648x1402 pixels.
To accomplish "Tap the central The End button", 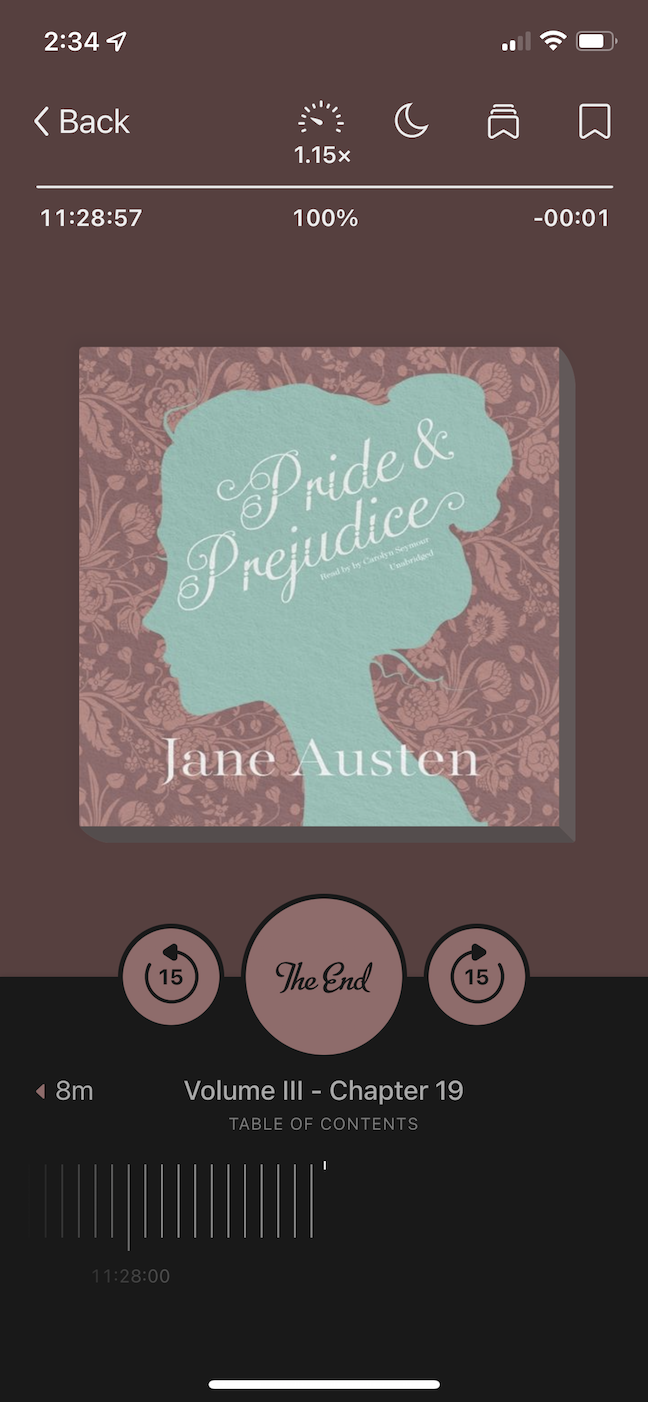I will pos(324,976).
